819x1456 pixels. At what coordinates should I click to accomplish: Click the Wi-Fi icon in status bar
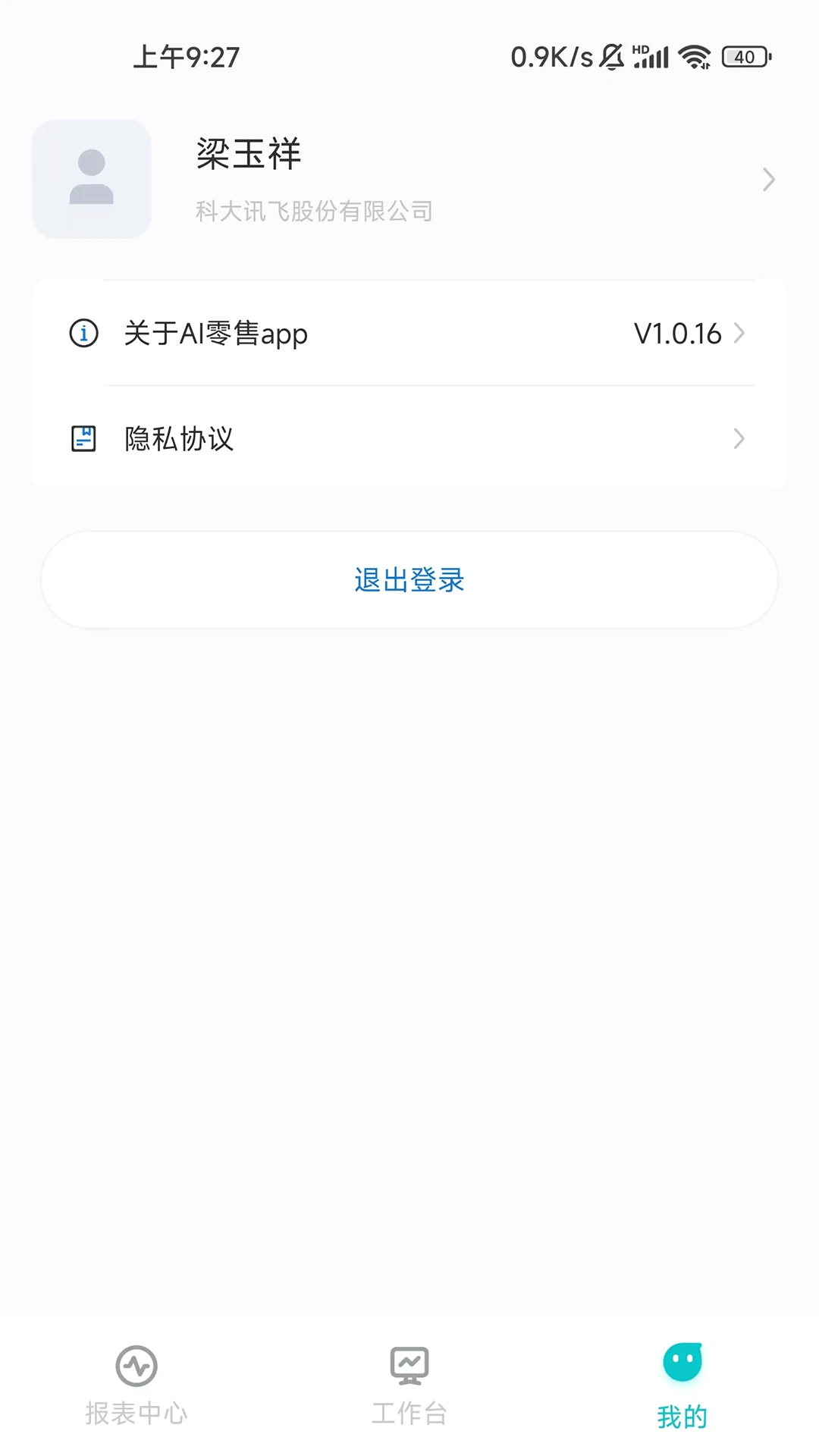(695, 55)
